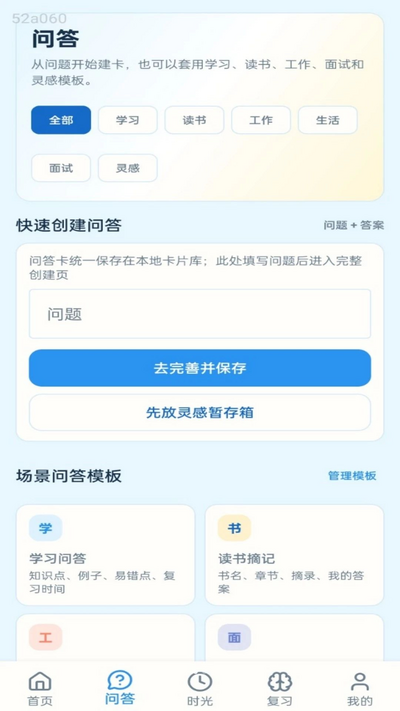400x711 pixels.
Task: Pick the 灵感 filter chip
Action: click(x=127, y=168)
